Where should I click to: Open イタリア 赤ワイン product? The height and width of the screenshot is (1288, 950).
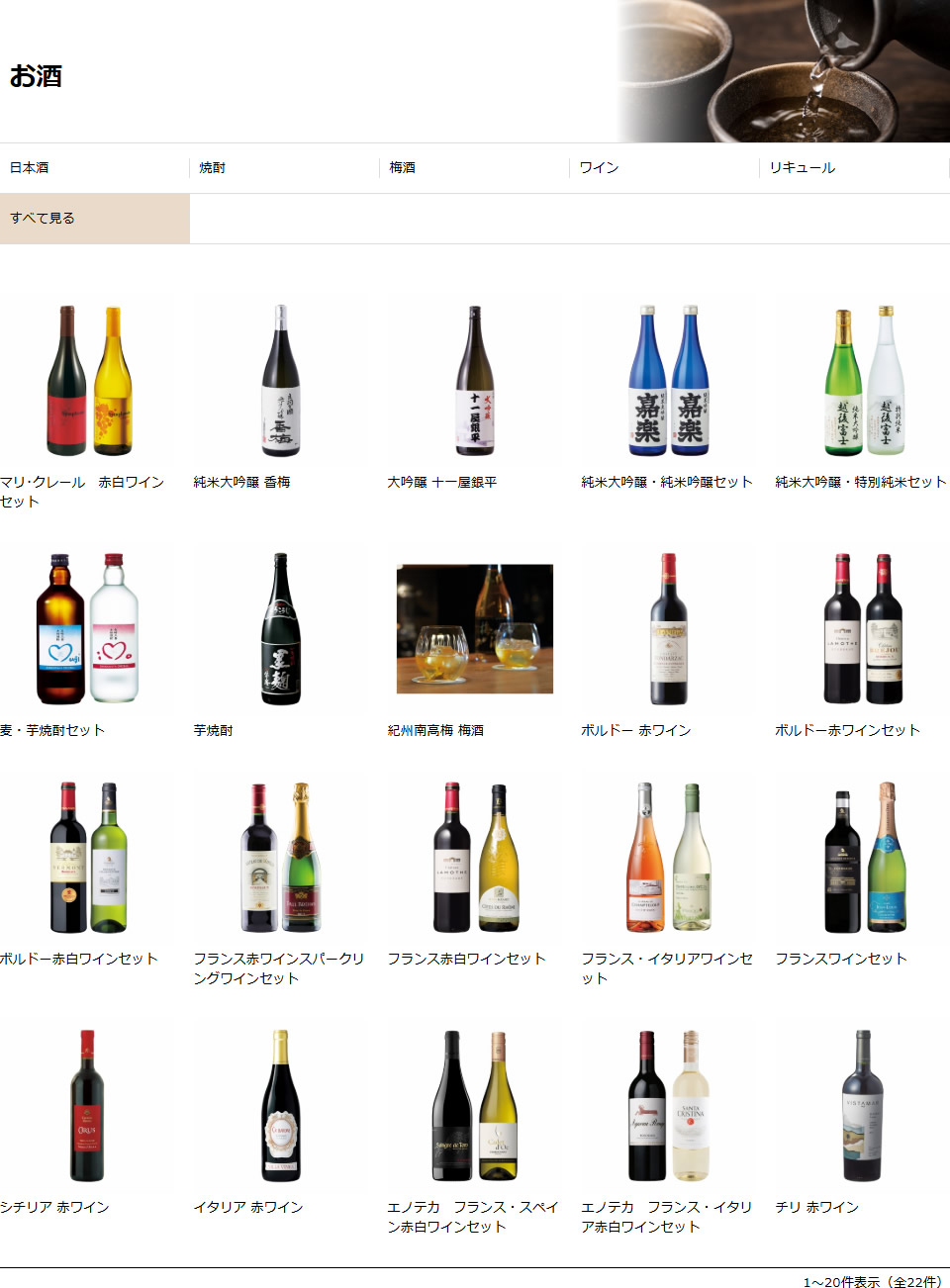pos(280,1106)
